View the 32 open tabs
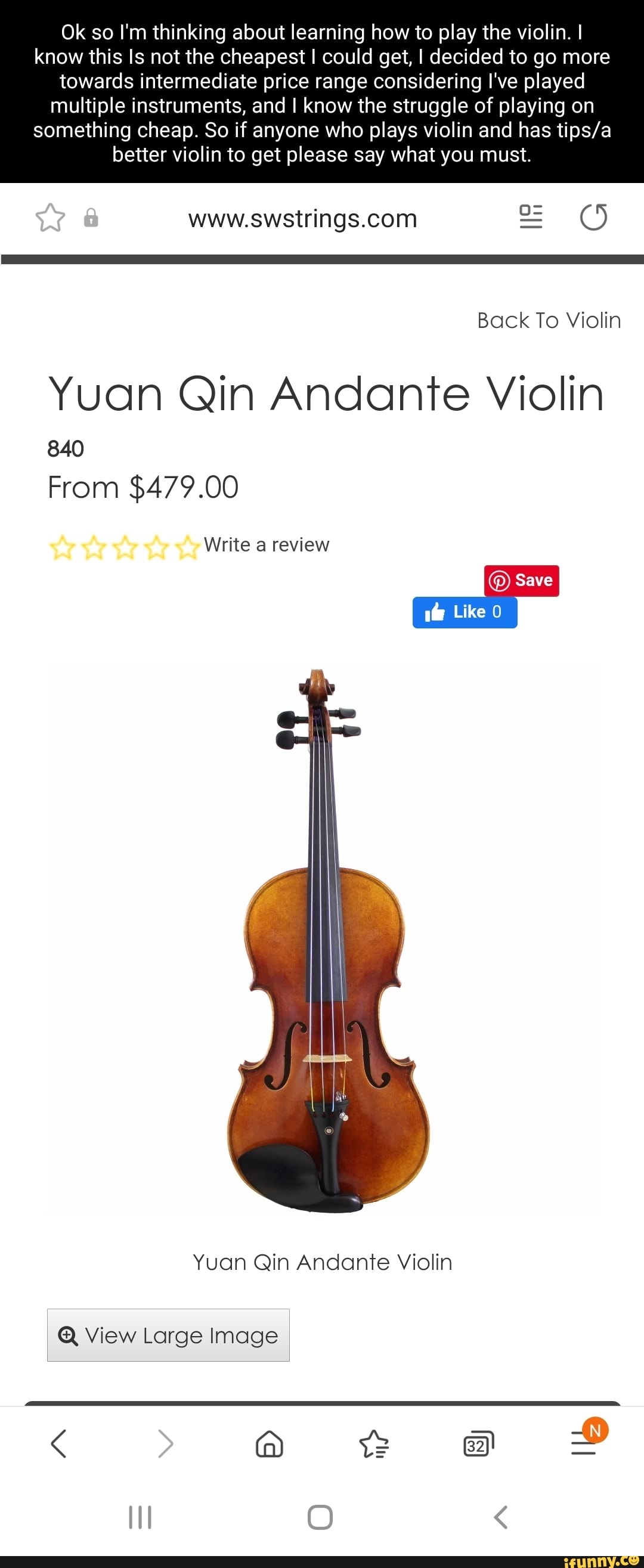 click(478, 1443)
